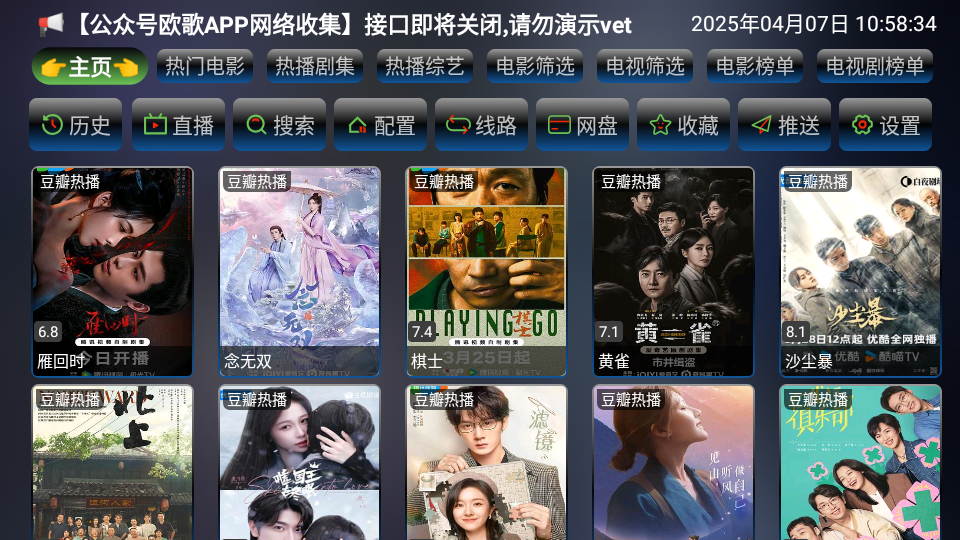View the 电影榜单 tab
Image resolution: width=960 pixels, height=540 pixels.
tap(755, 67)
